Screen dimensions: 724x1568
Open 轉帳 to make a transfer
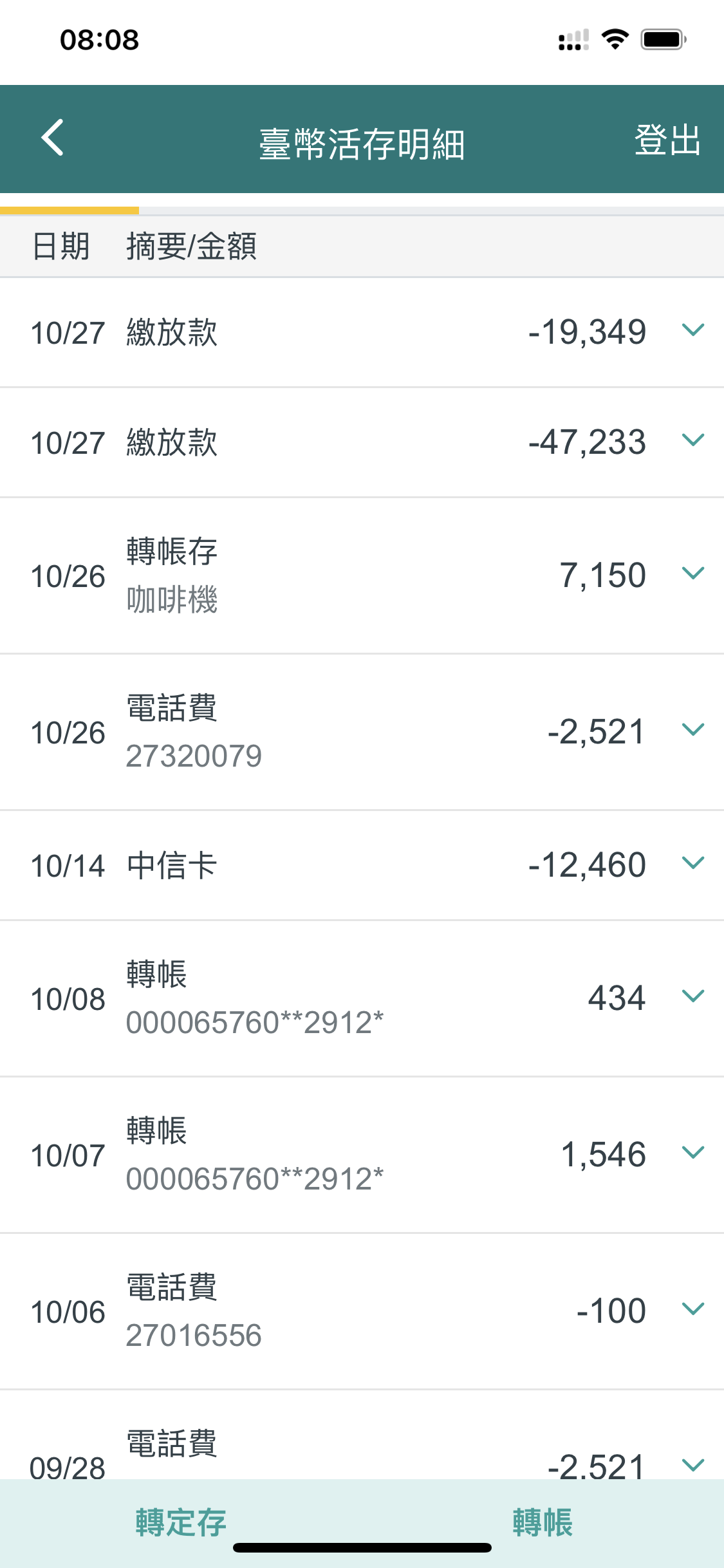[x=543, y=1522]
